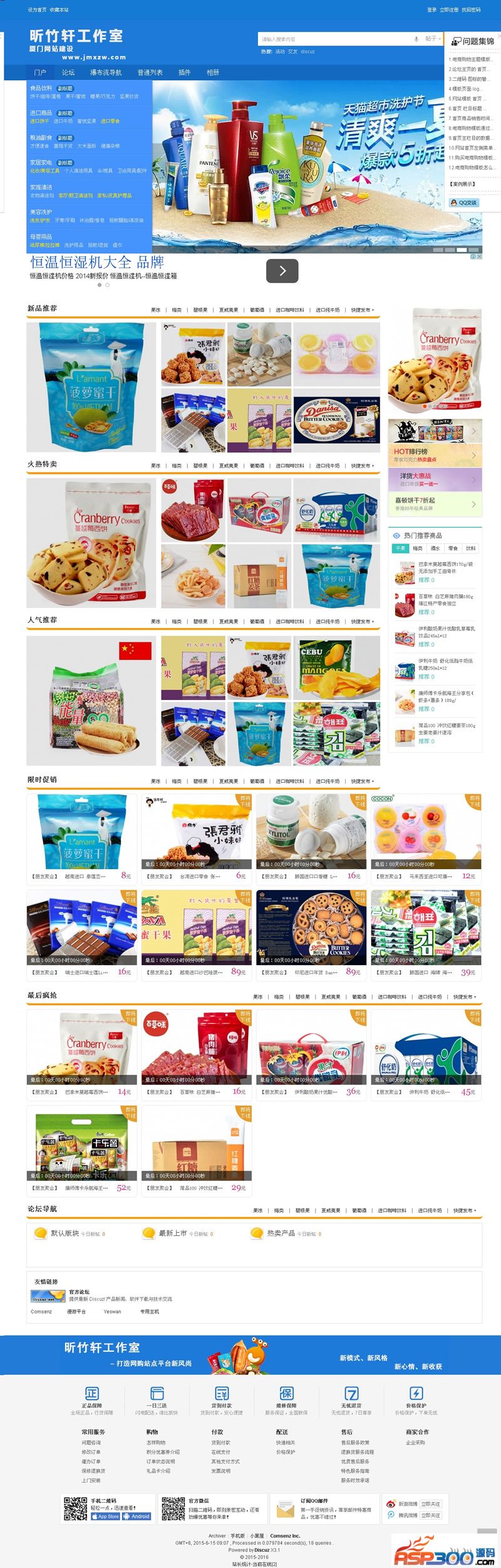
Task: Open the 登录 login link
Action: click(x=431, y=10)
